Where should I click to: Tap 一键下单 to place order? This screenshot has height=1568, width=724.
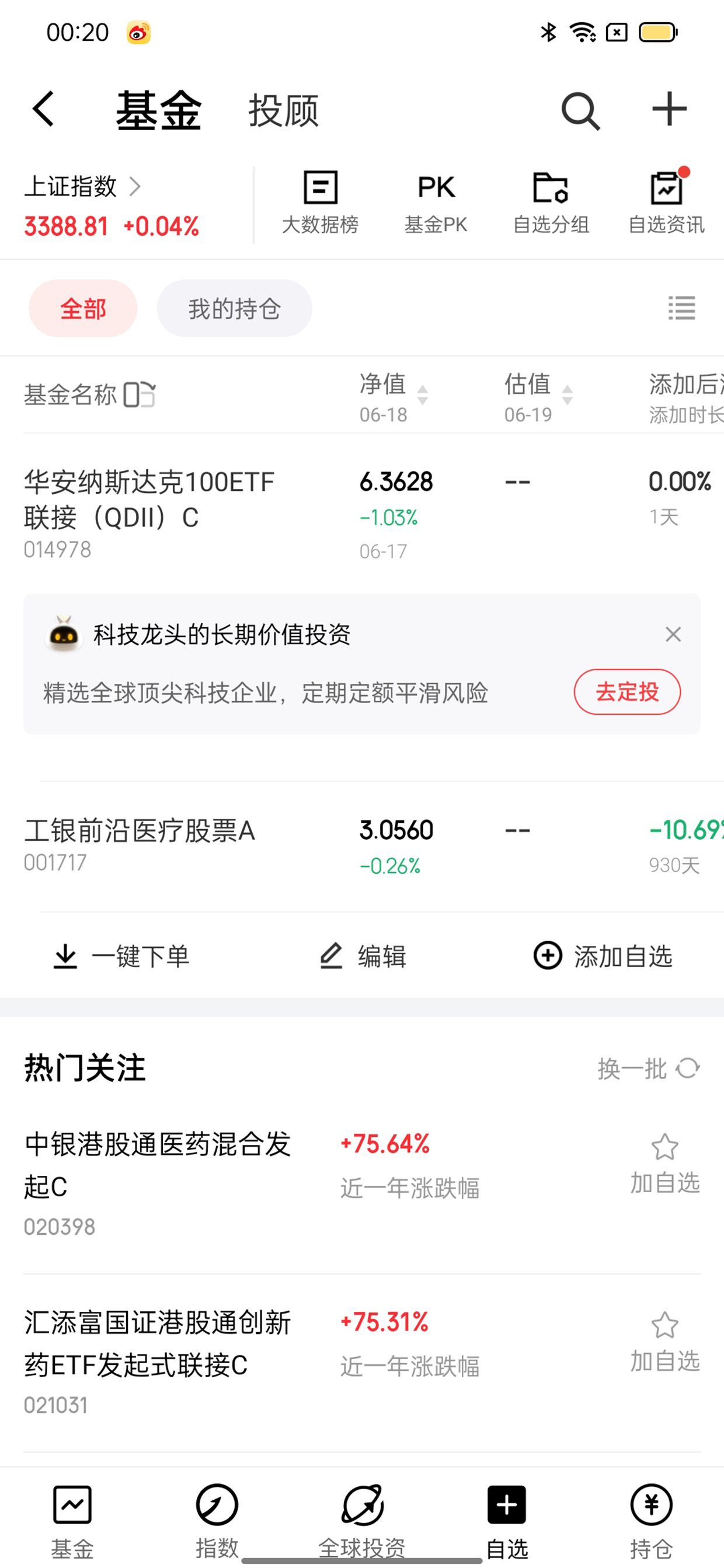121,956
